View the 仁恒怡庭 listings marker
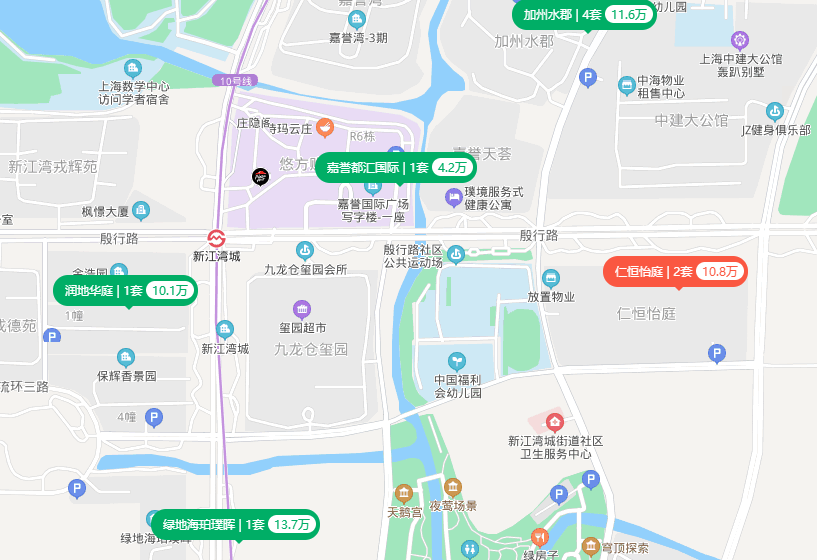817x560 pixels. coord(675,271)
